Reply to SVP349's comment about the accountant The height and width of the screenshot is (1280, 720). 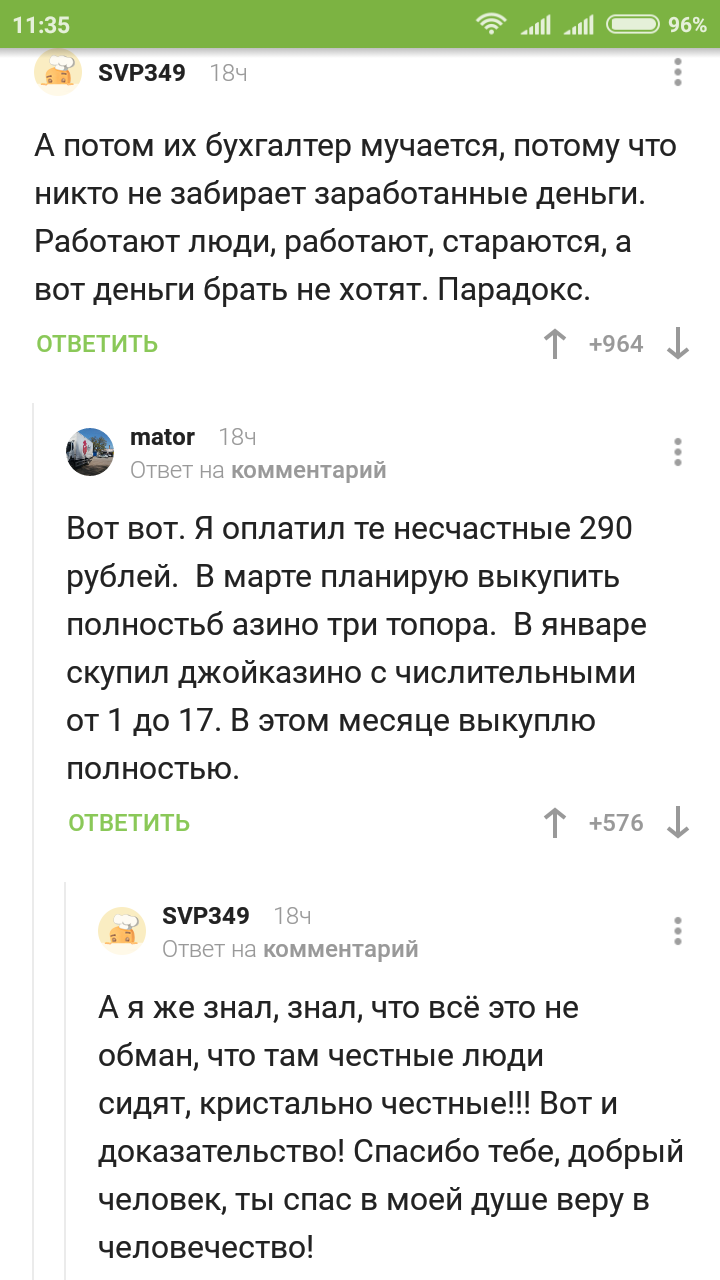97,344
